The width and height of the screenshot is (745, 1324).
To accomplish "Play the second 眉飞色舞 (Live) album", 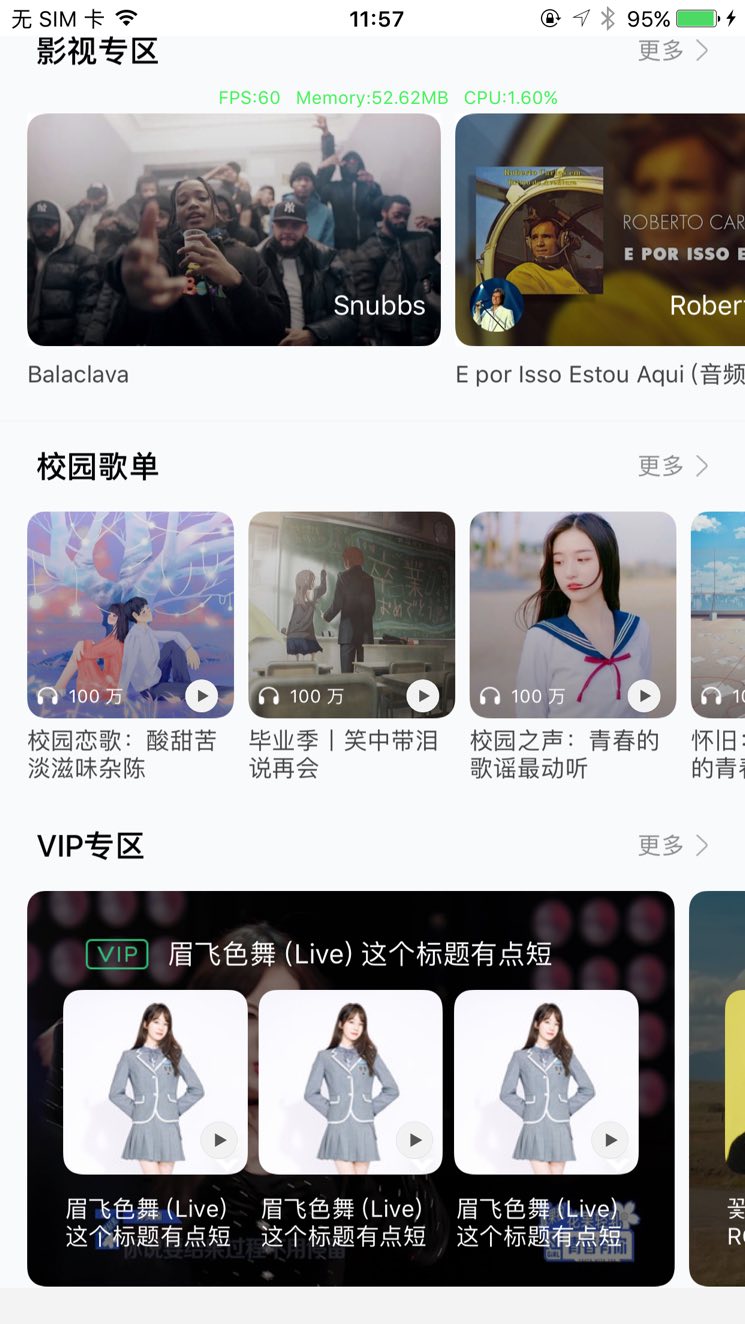I will tap(414, 1139).
